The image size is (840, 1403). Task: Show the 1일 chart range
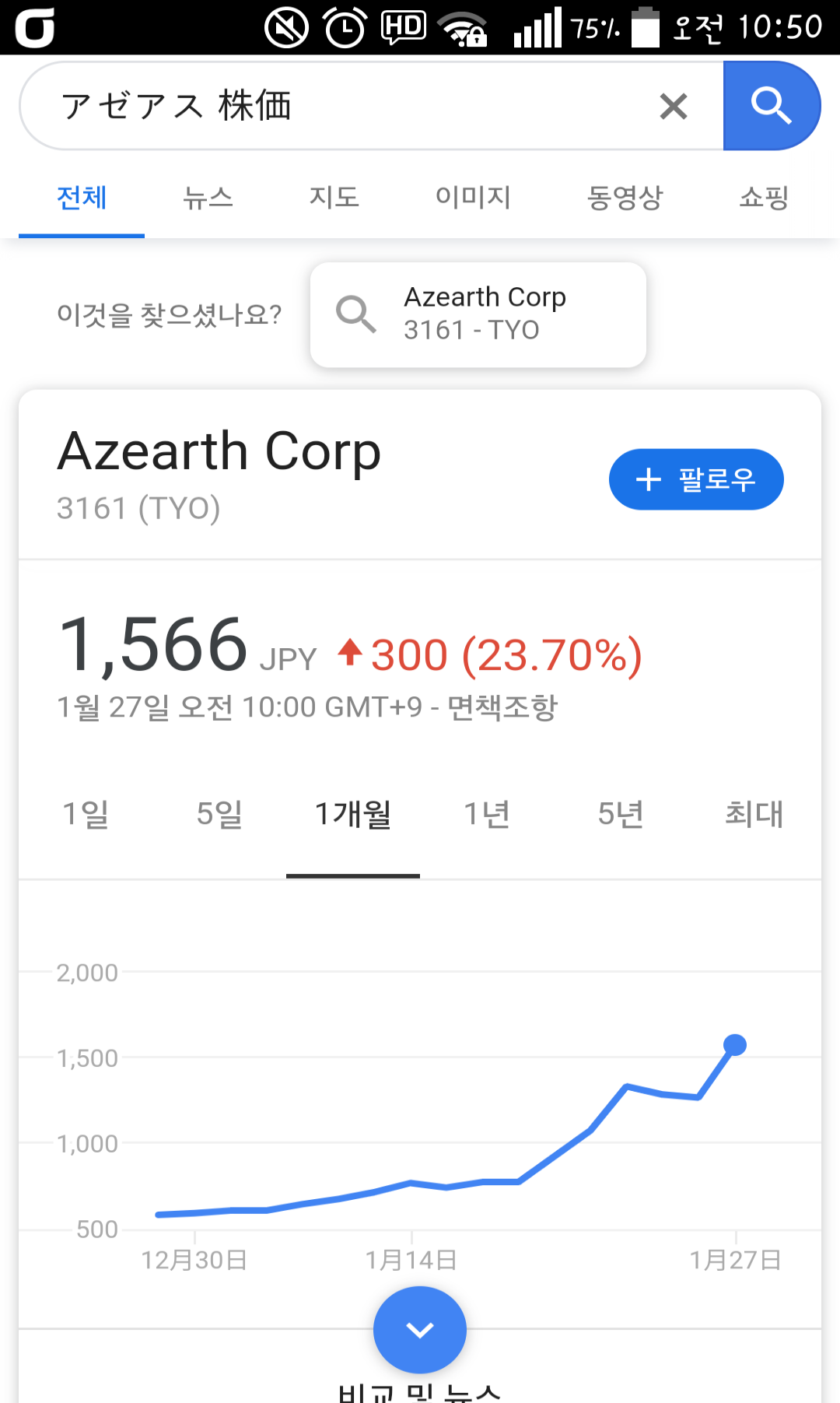point(86,815)
